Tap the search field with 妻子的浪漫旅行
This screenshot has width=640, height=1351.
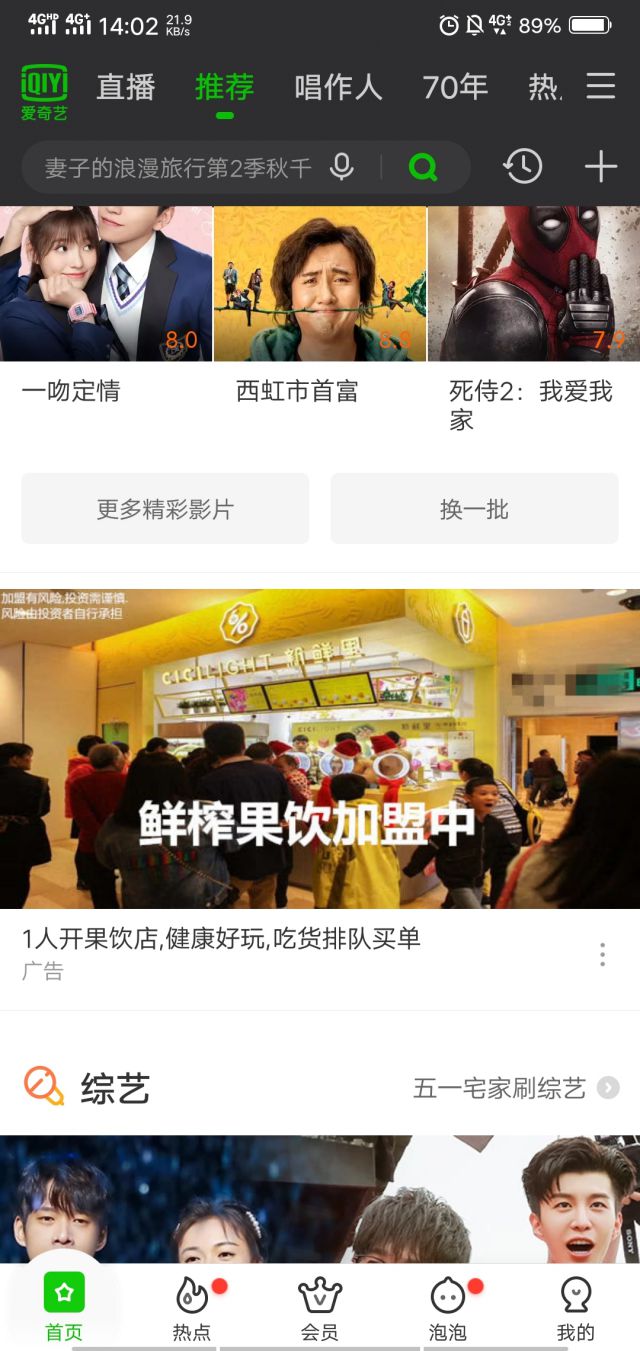[x=178, y=168]
